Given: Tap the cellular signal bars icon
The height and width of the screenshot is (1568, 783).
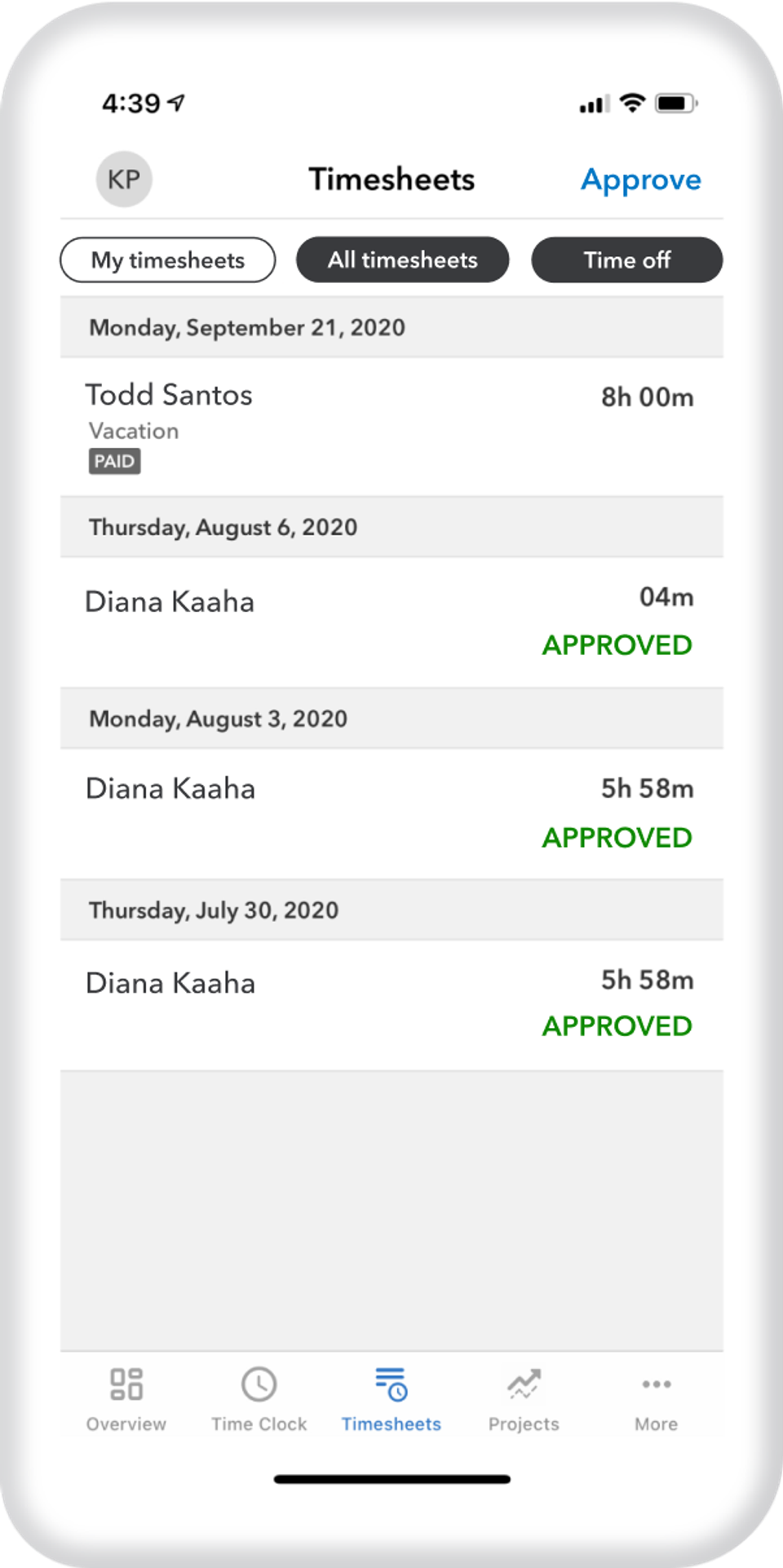Looking at the screenshot, I should click(x=595, y=104).
